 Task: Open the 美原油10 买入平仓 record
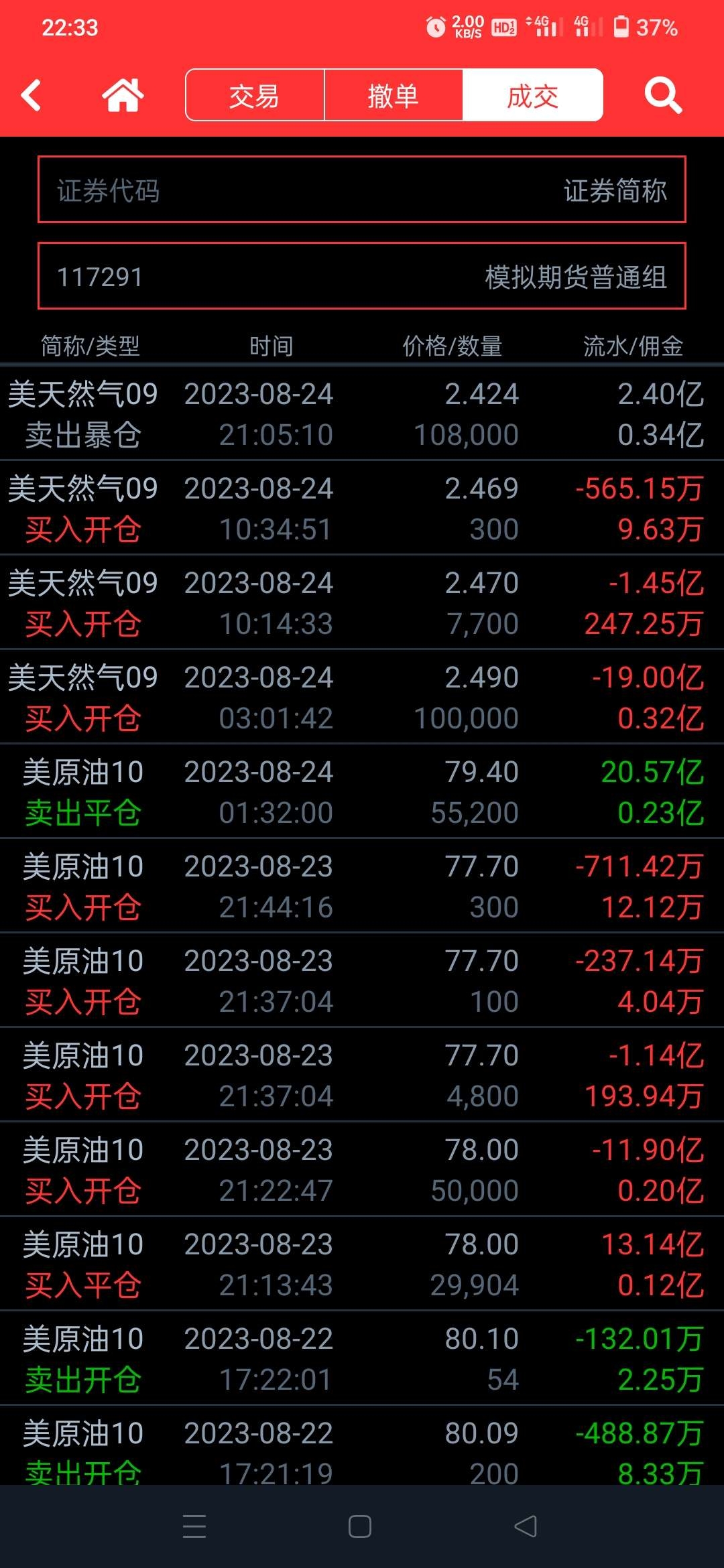362,1263
